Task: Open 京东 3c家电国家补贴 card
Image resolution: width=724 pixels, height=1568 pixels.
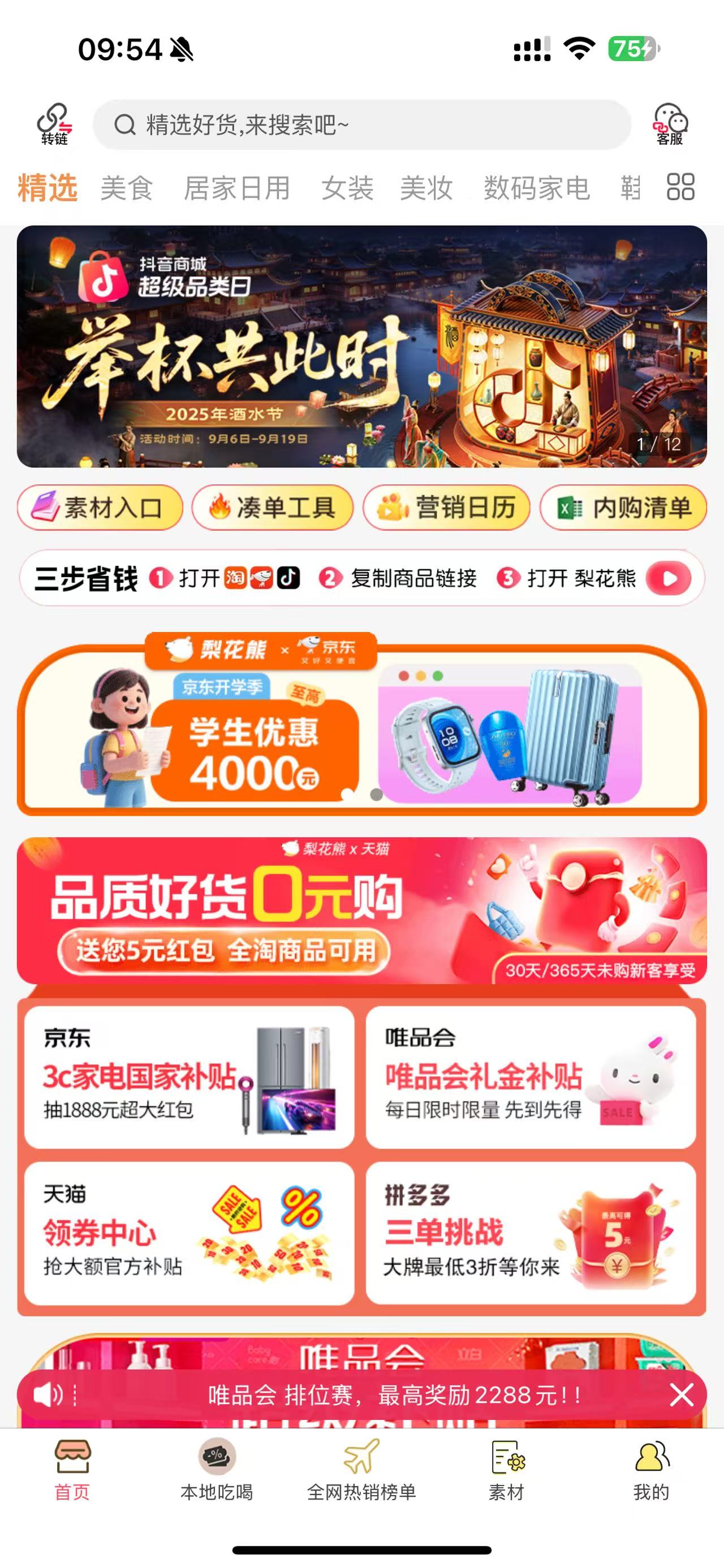Action: click(189, 1077)
